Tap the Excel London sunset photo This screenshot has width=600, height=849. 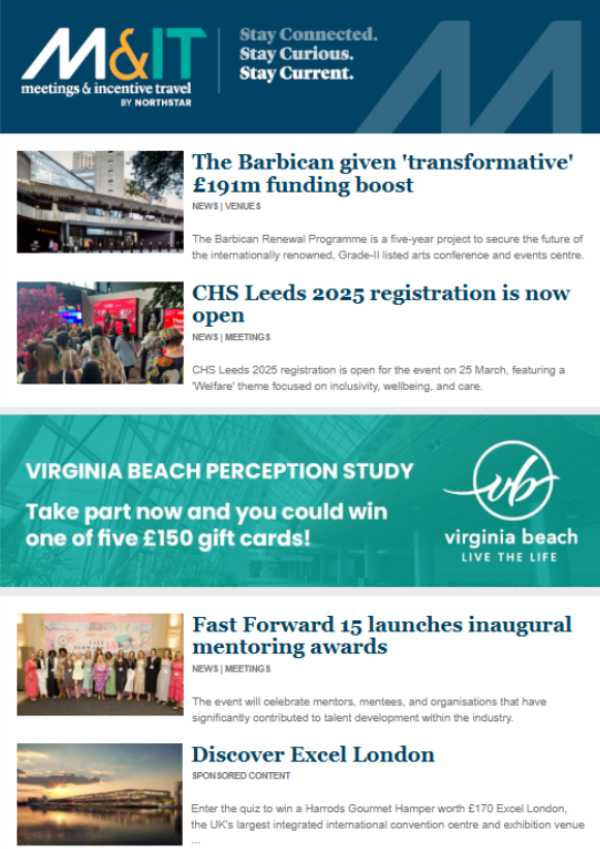pos(100,794)
